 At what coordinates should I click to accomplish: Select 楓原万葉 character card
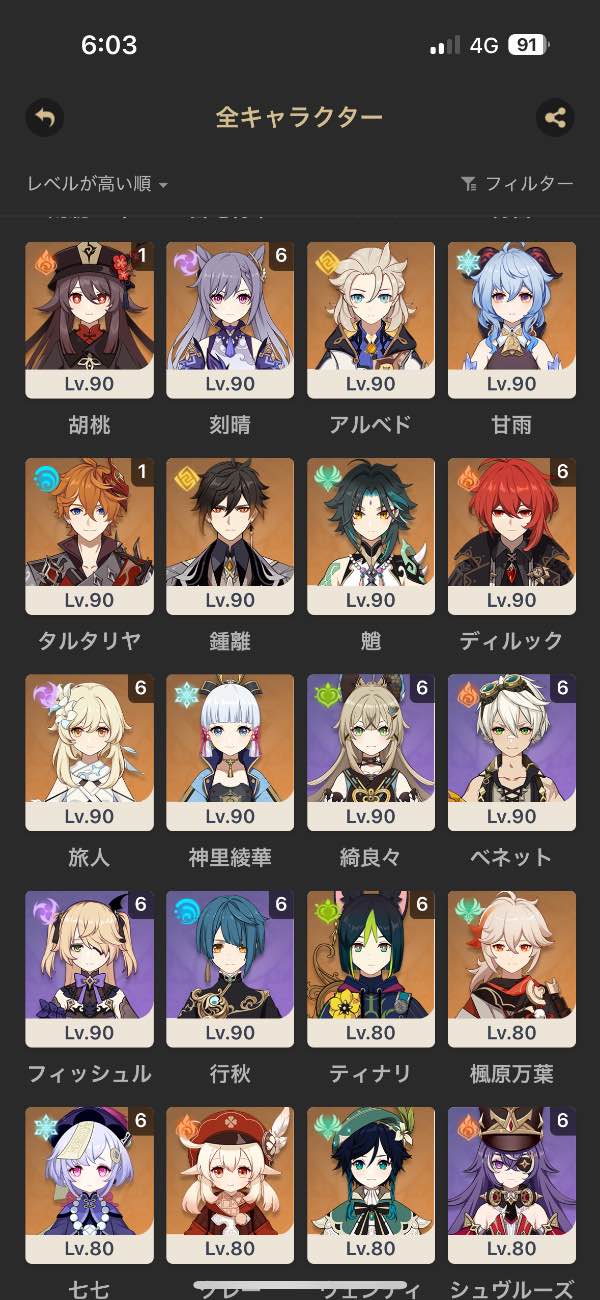(x=512, y=968)
